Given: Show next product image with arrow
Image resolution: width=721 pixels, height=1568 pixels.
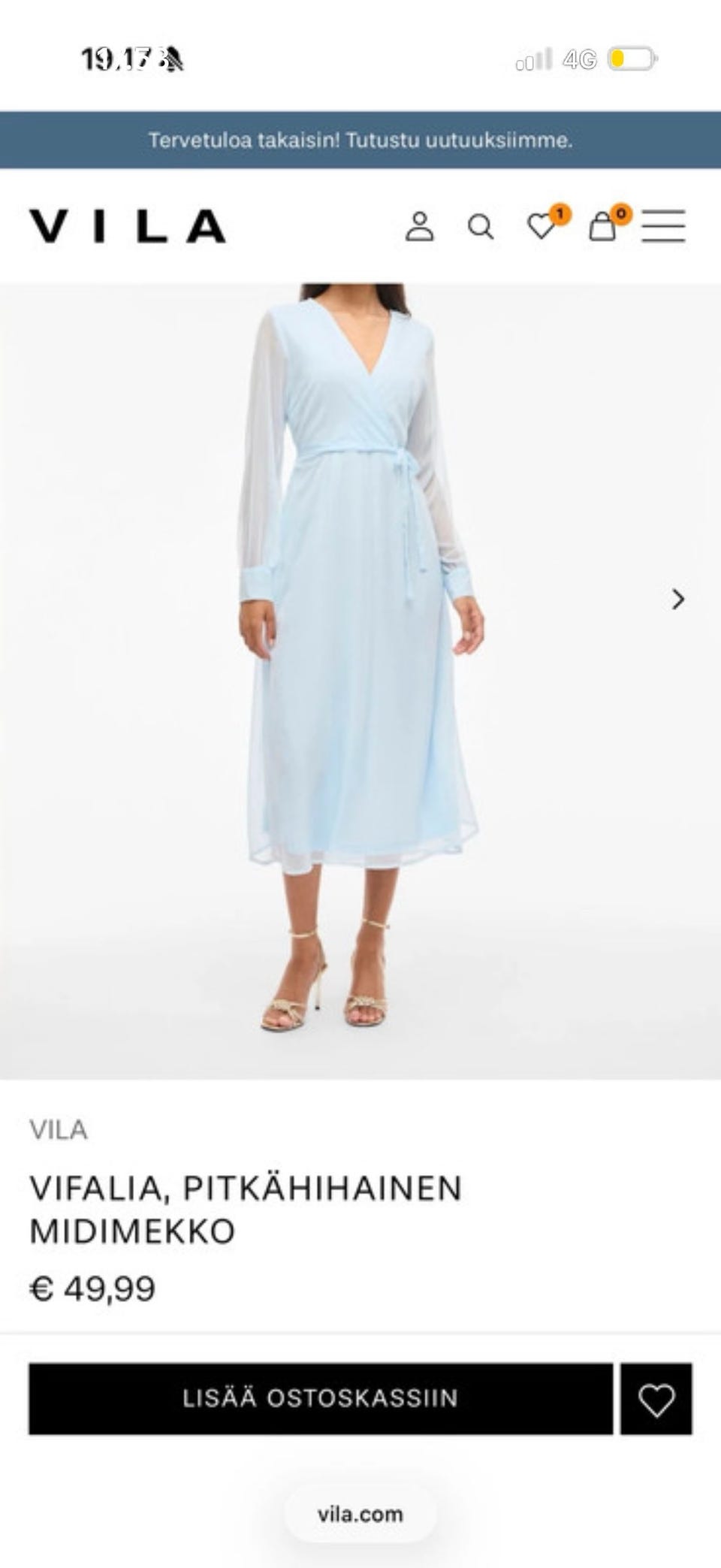Looking at the screenshot, I should click(678, 599).
